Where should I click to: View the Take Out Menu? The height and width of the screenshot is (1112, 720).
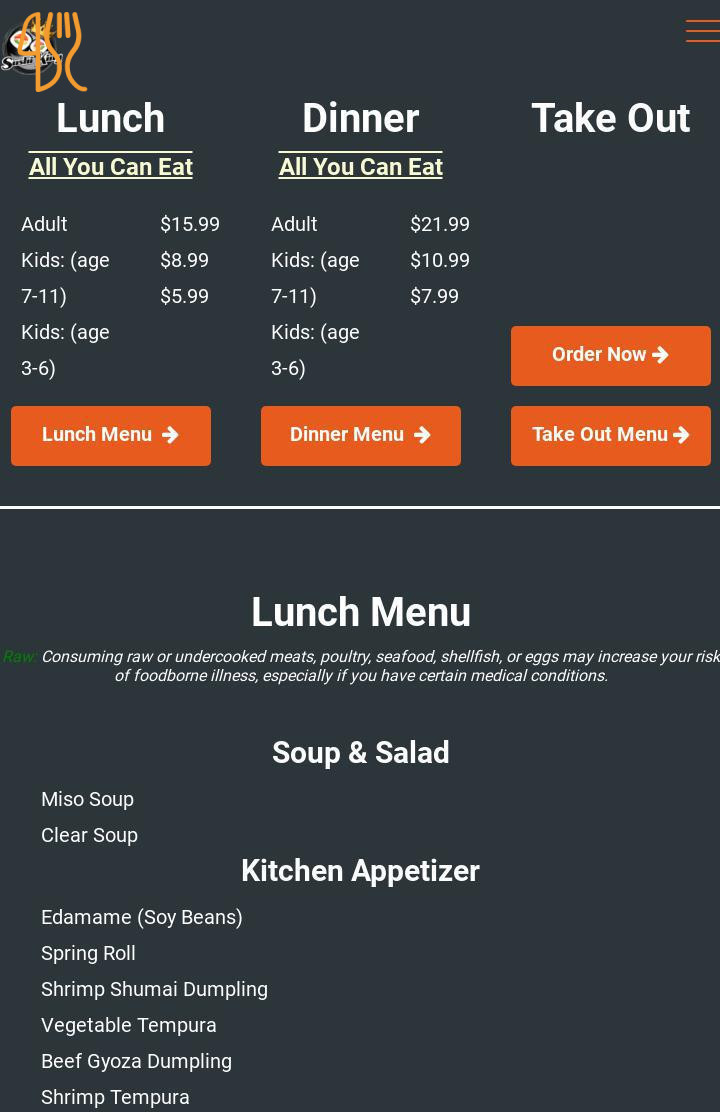tap(610, 435)
